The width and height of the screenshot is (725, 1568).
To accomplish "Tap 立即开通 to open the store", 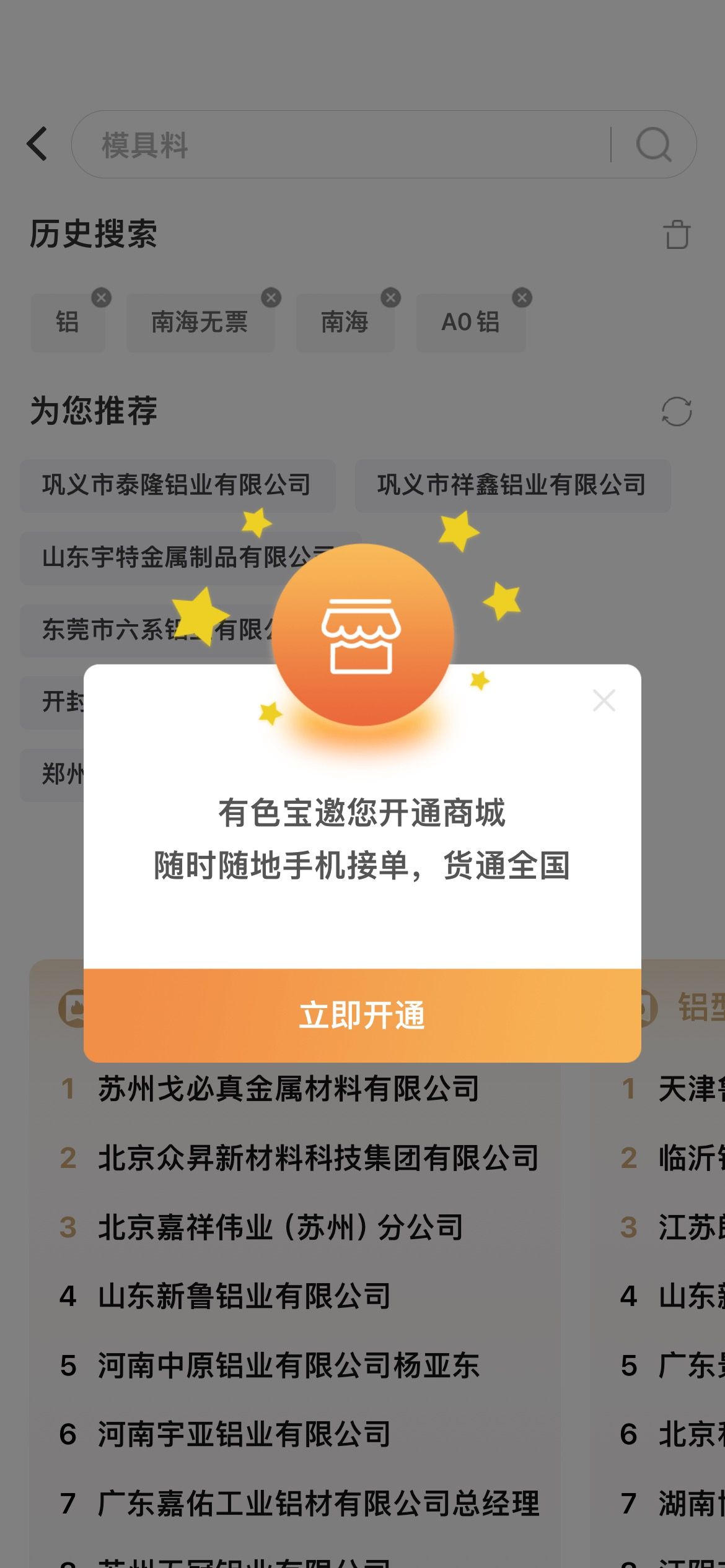I will coord(362,1014).
